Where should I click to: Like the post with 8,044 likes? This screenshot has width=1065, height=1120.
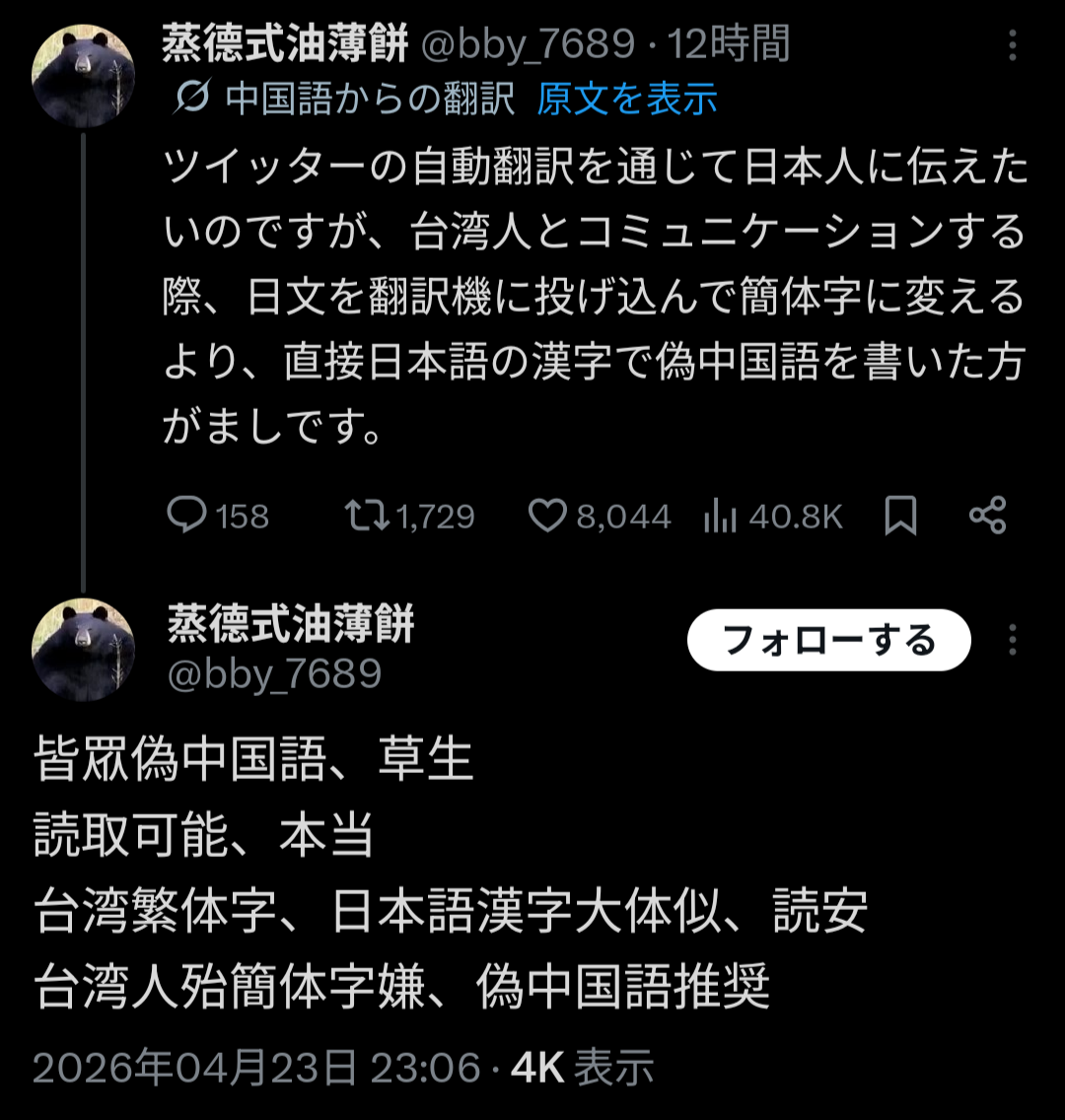[x=547, y=516]
